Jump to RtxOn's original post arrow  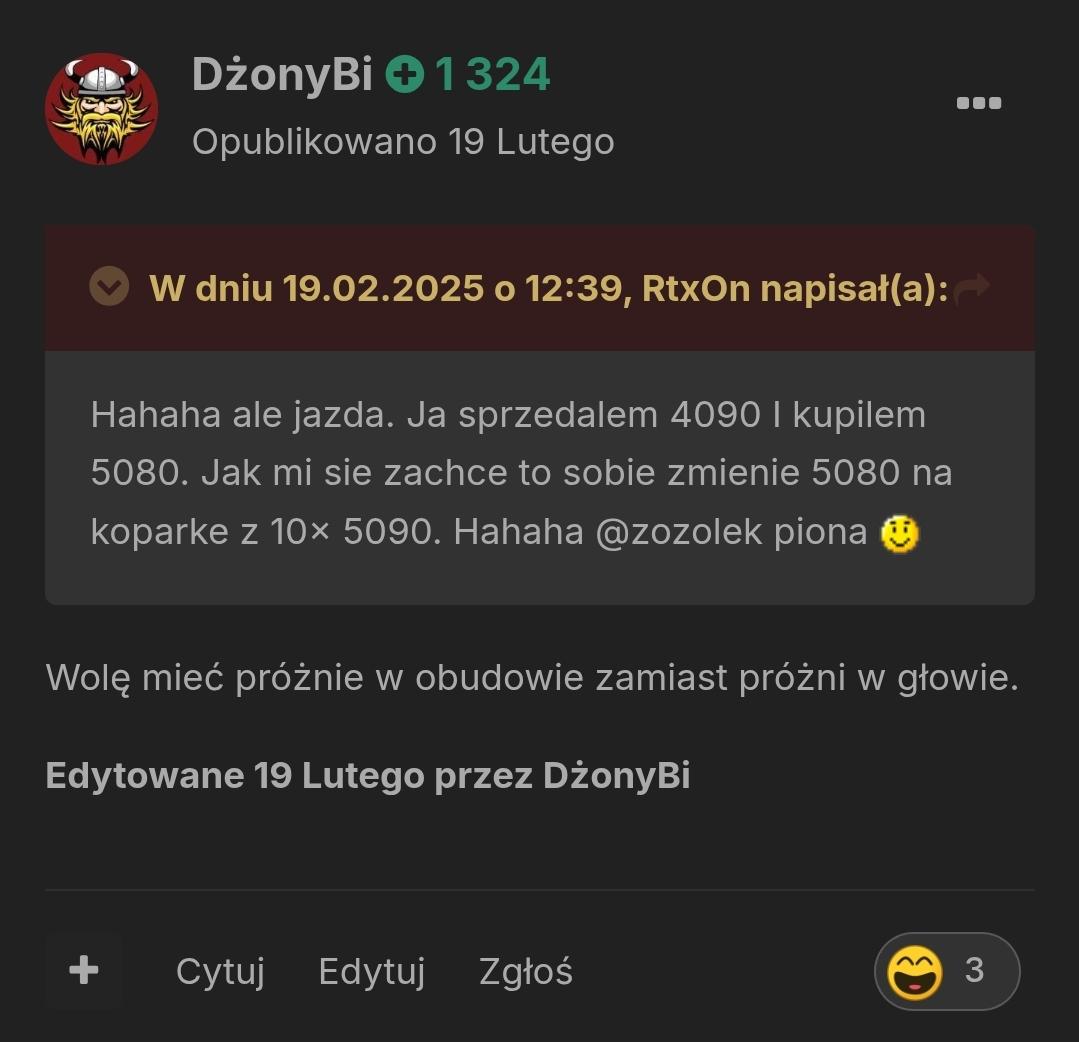[971, 289]
